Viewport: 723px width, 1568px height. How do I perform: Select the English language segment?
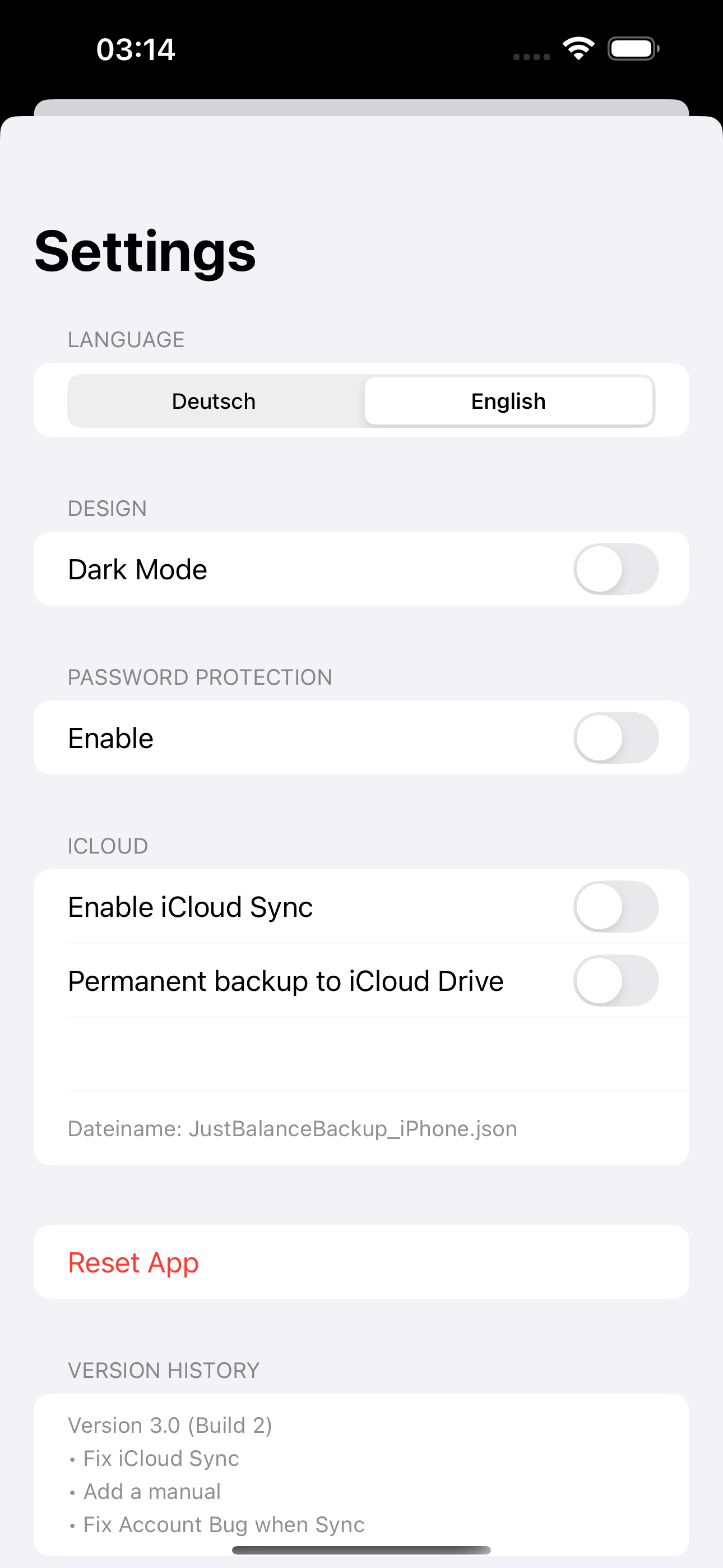click(x=508, y=401)
